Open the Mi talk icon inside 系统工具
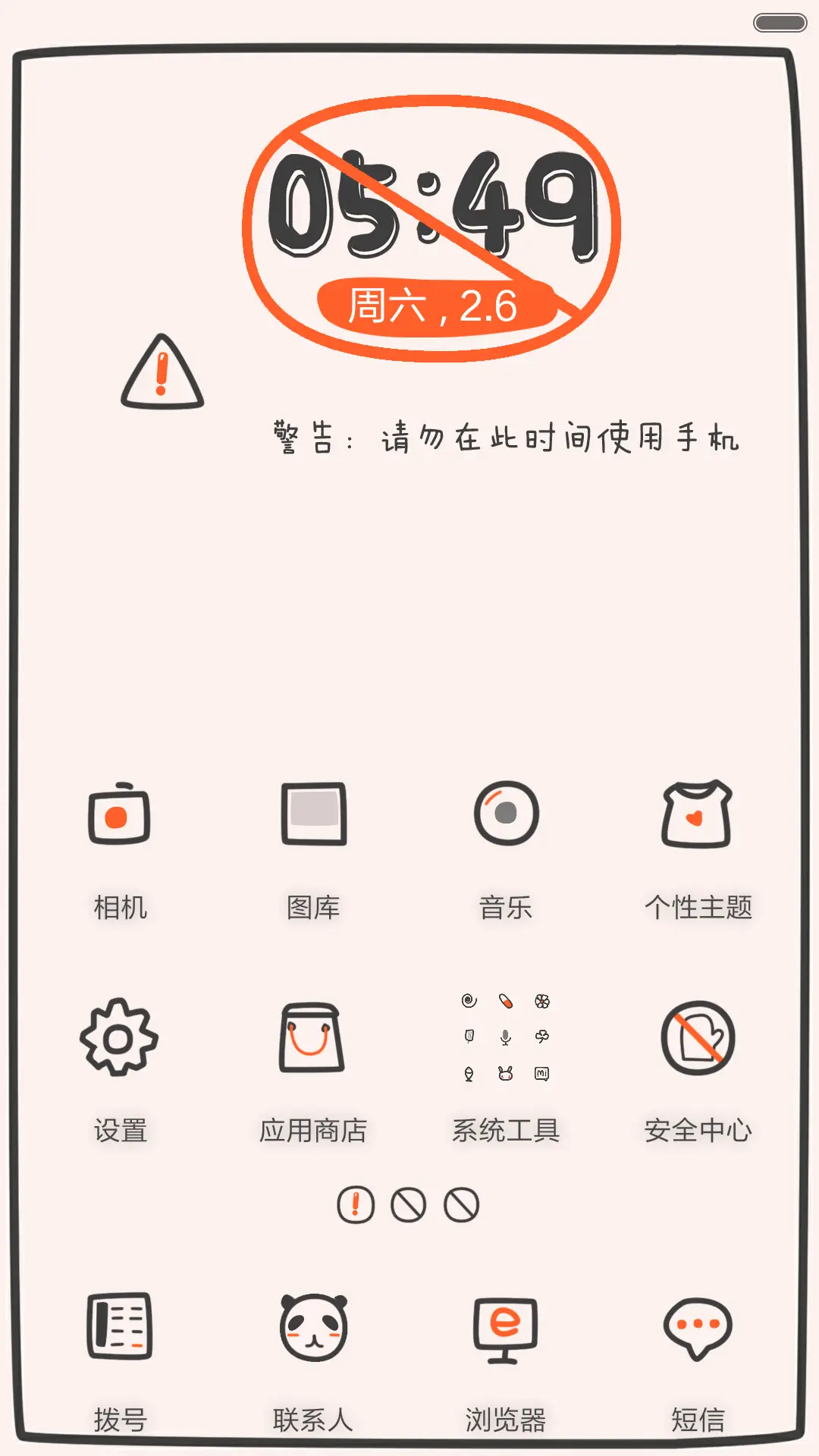Screen dimensions: 819x1456 tap(541, 1074)
